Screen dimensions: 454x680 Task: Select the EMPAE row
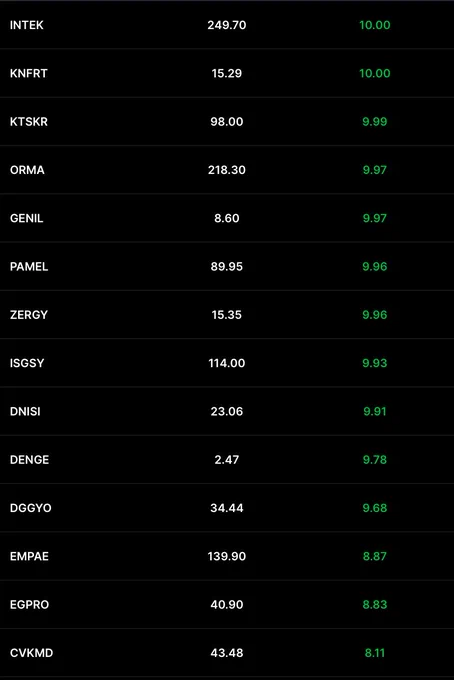227,556
